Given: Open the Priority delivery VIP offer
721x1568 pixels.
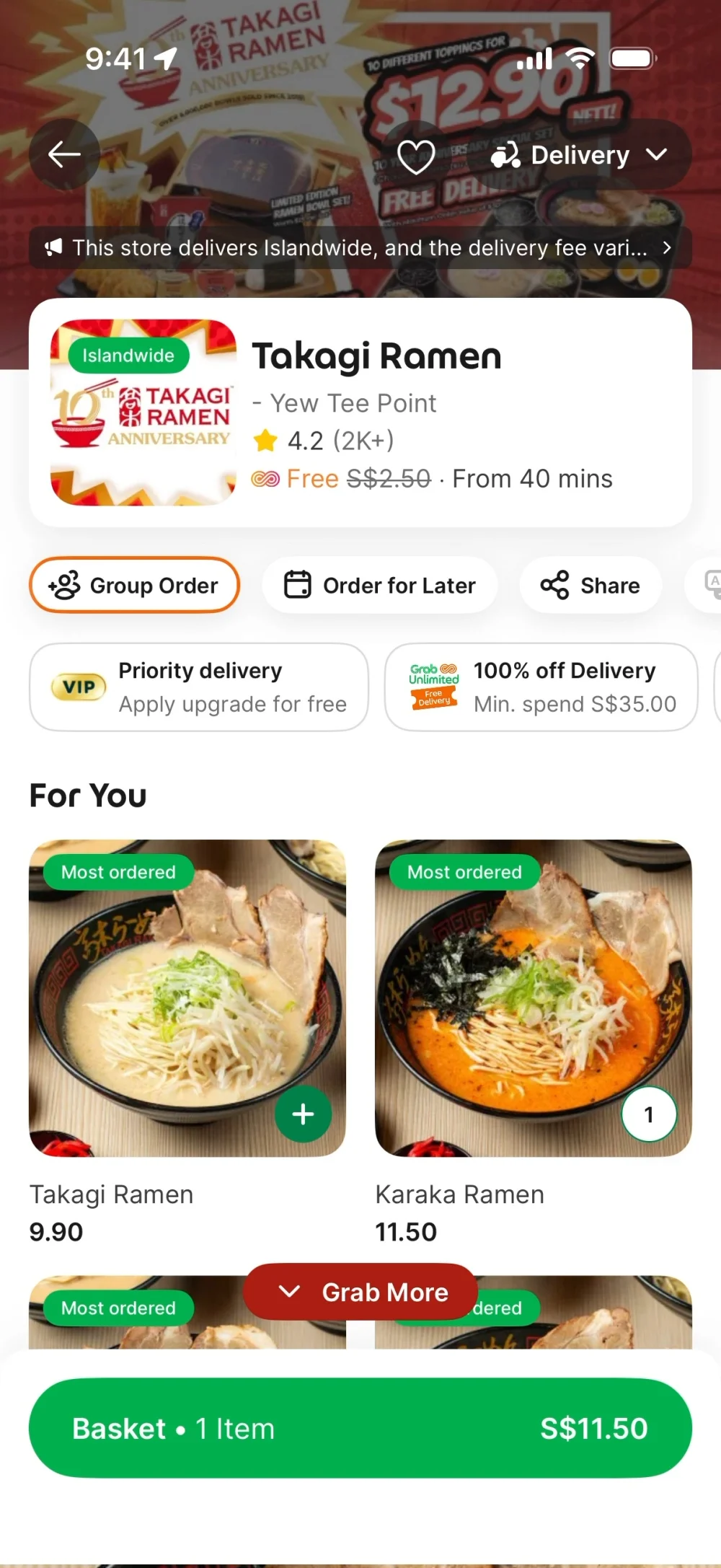Looking at the screenshot, I should [x=199, y=687].
